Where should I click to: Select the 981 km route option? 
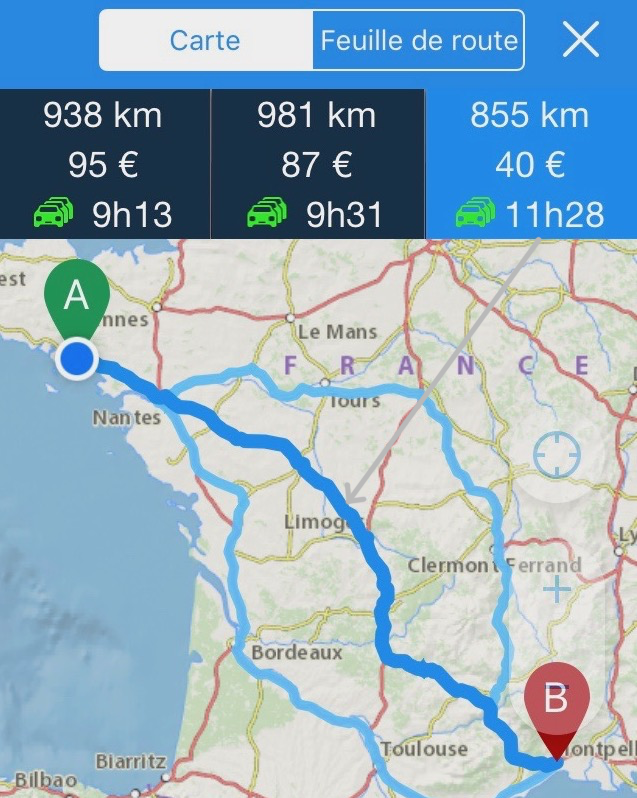pos(317,164)
